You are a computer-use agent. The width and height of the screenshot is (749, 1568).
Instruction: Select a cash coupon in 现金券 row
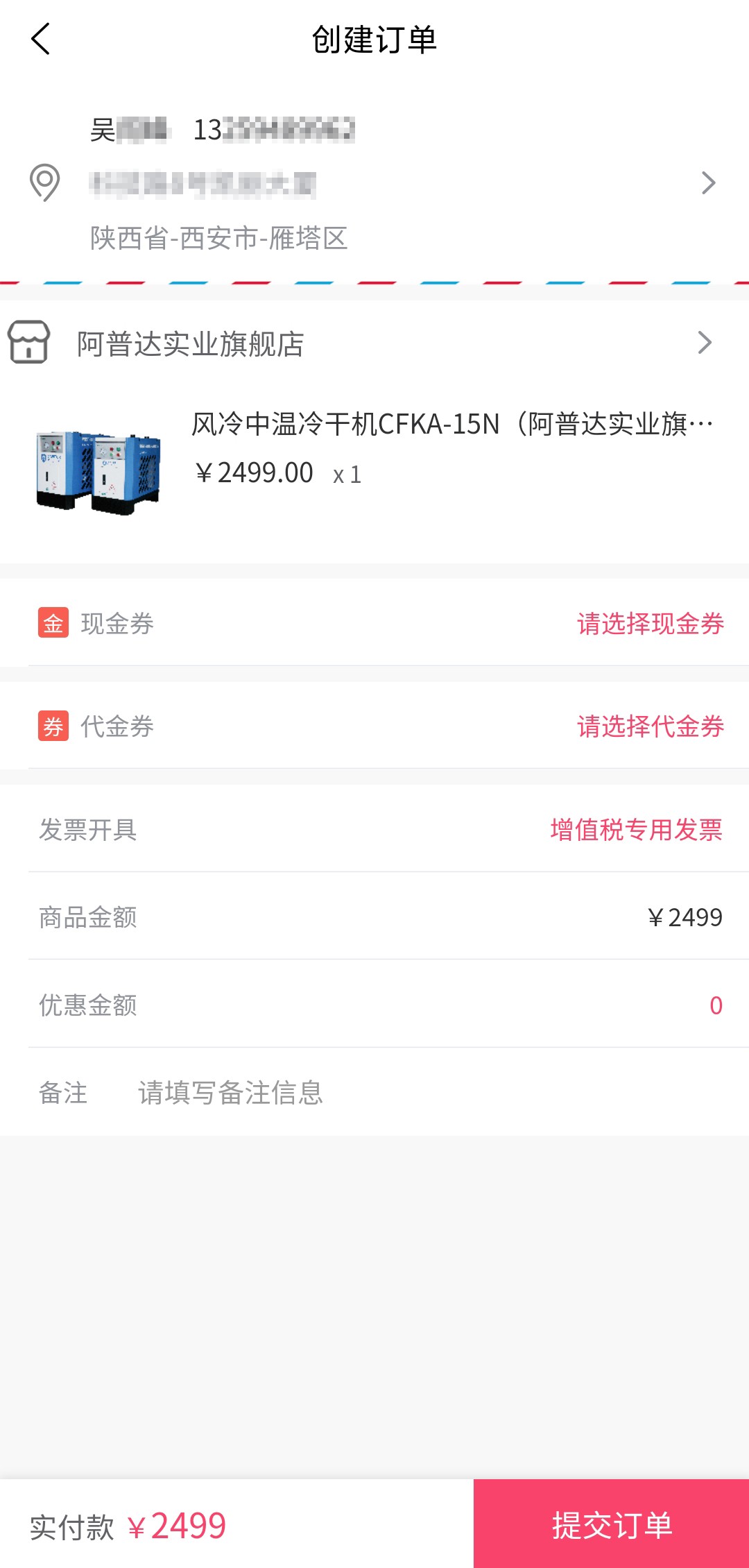click(x=650, y=623)
